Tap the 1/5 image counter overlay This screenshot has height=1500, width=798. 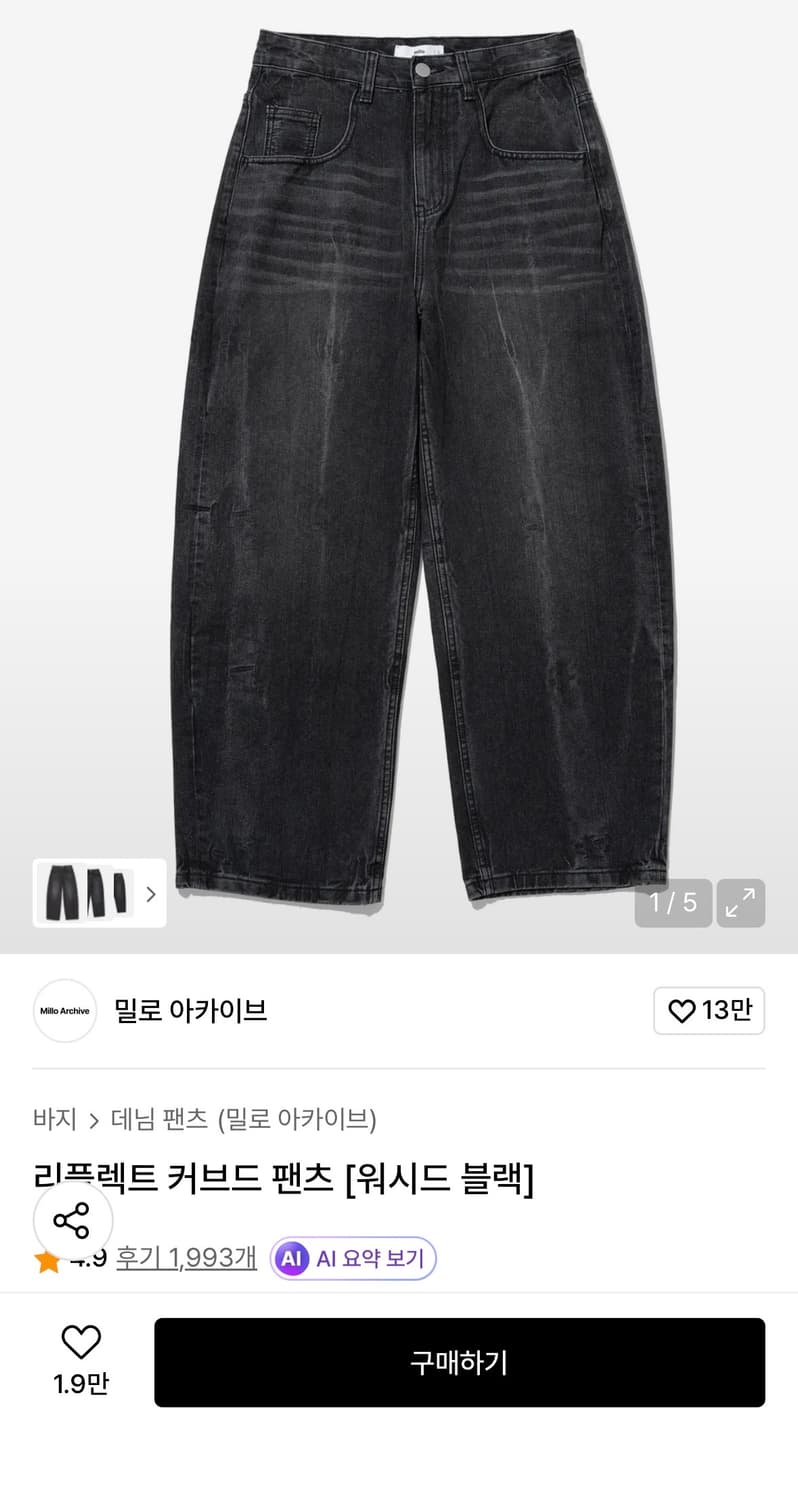(673, 903)
